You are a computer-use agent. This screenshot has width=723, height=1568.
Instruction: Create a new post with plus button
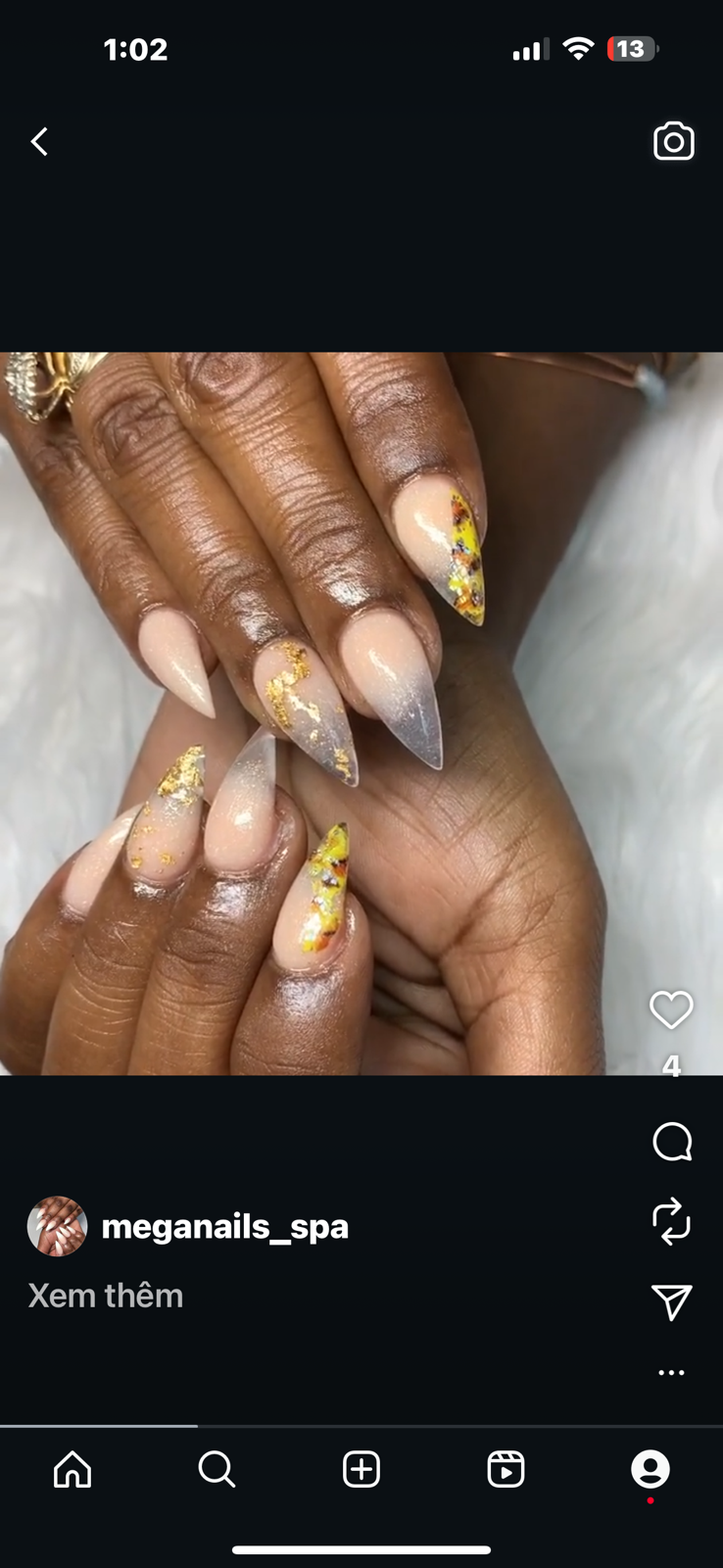(361, 1470)
